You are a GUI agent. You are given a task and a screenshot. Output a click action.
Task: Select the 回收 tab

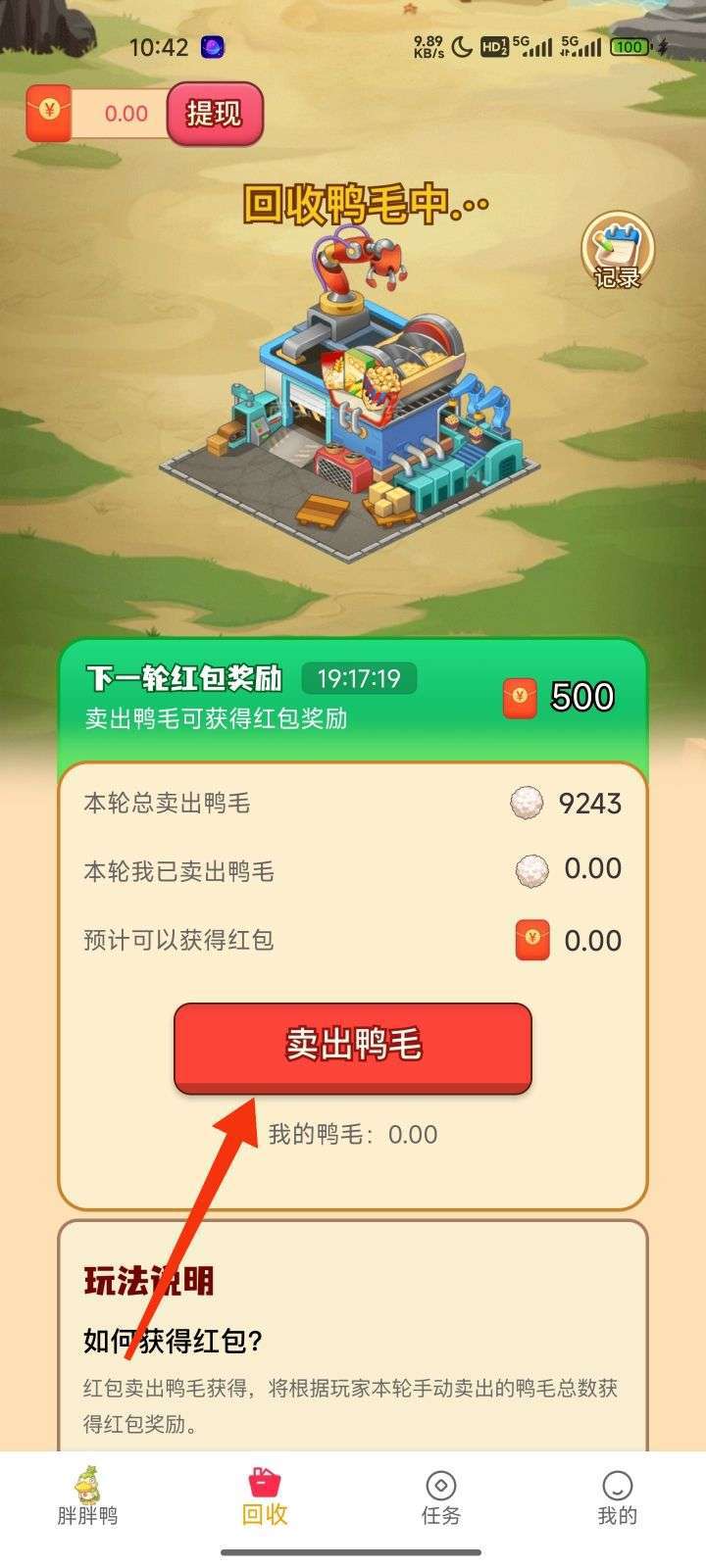coord(265,1496)
